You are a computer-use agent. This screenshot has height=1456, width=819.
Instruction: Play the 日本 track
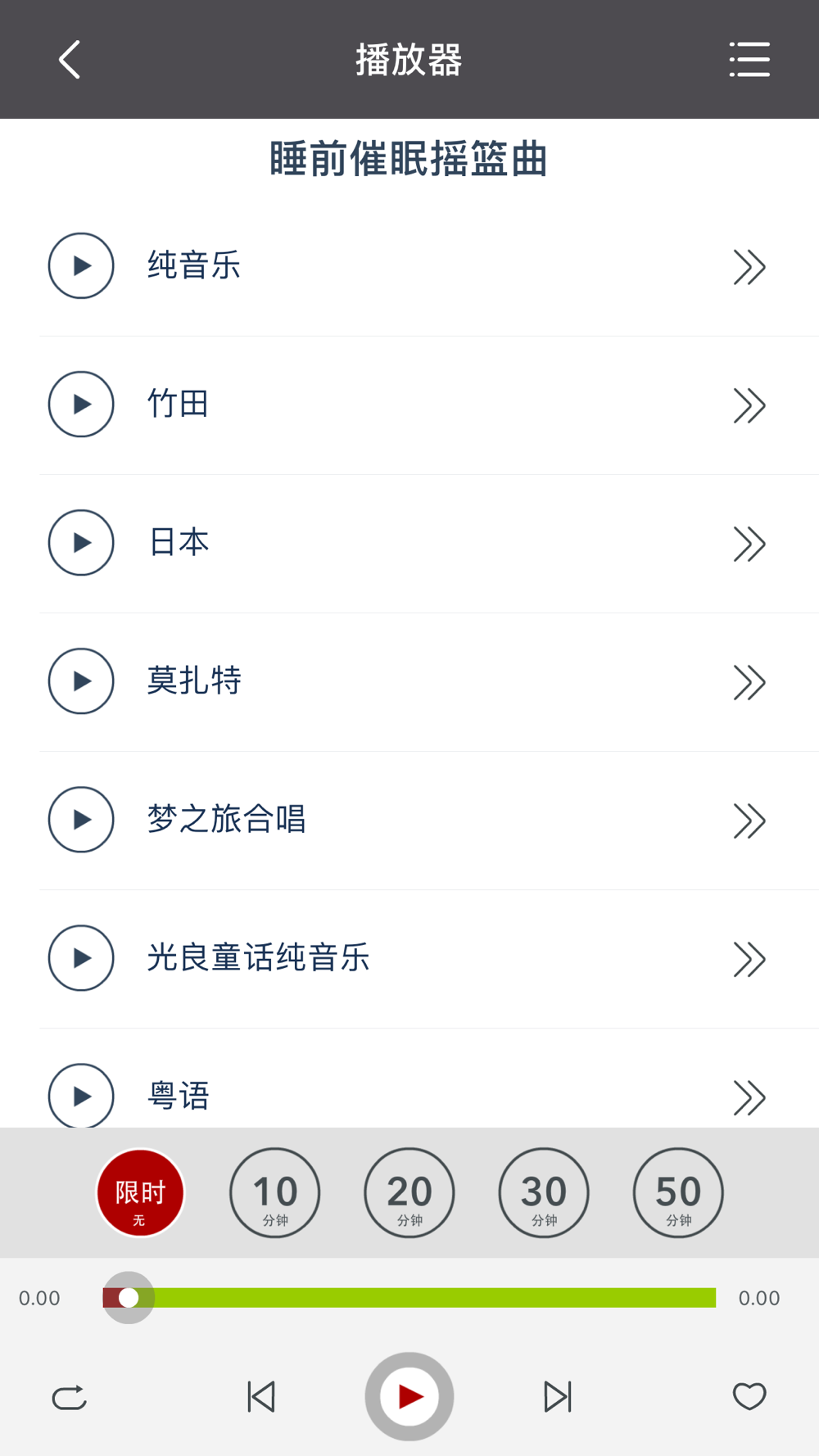pos(81,542)
